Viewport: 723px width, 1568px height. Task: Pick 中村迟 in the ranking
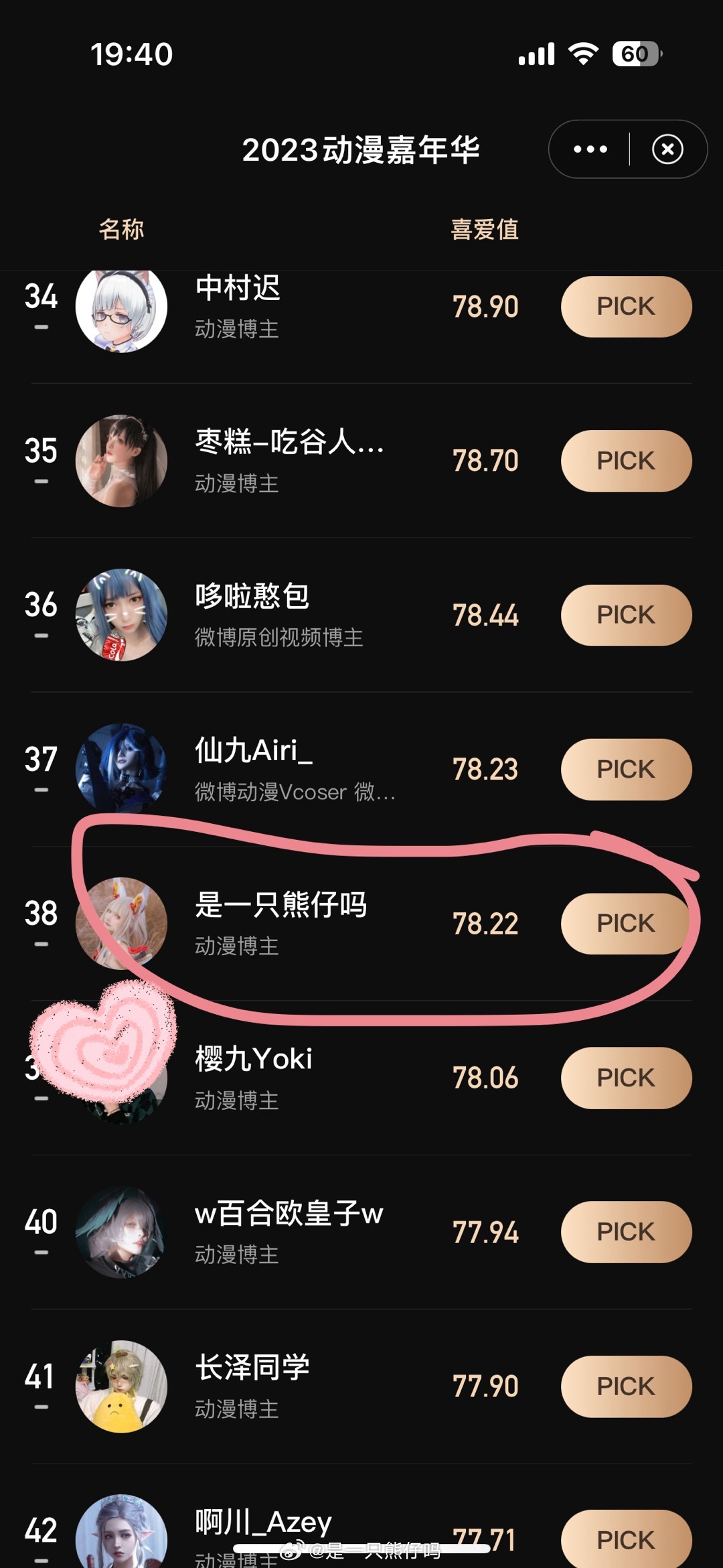pos(626,307)
